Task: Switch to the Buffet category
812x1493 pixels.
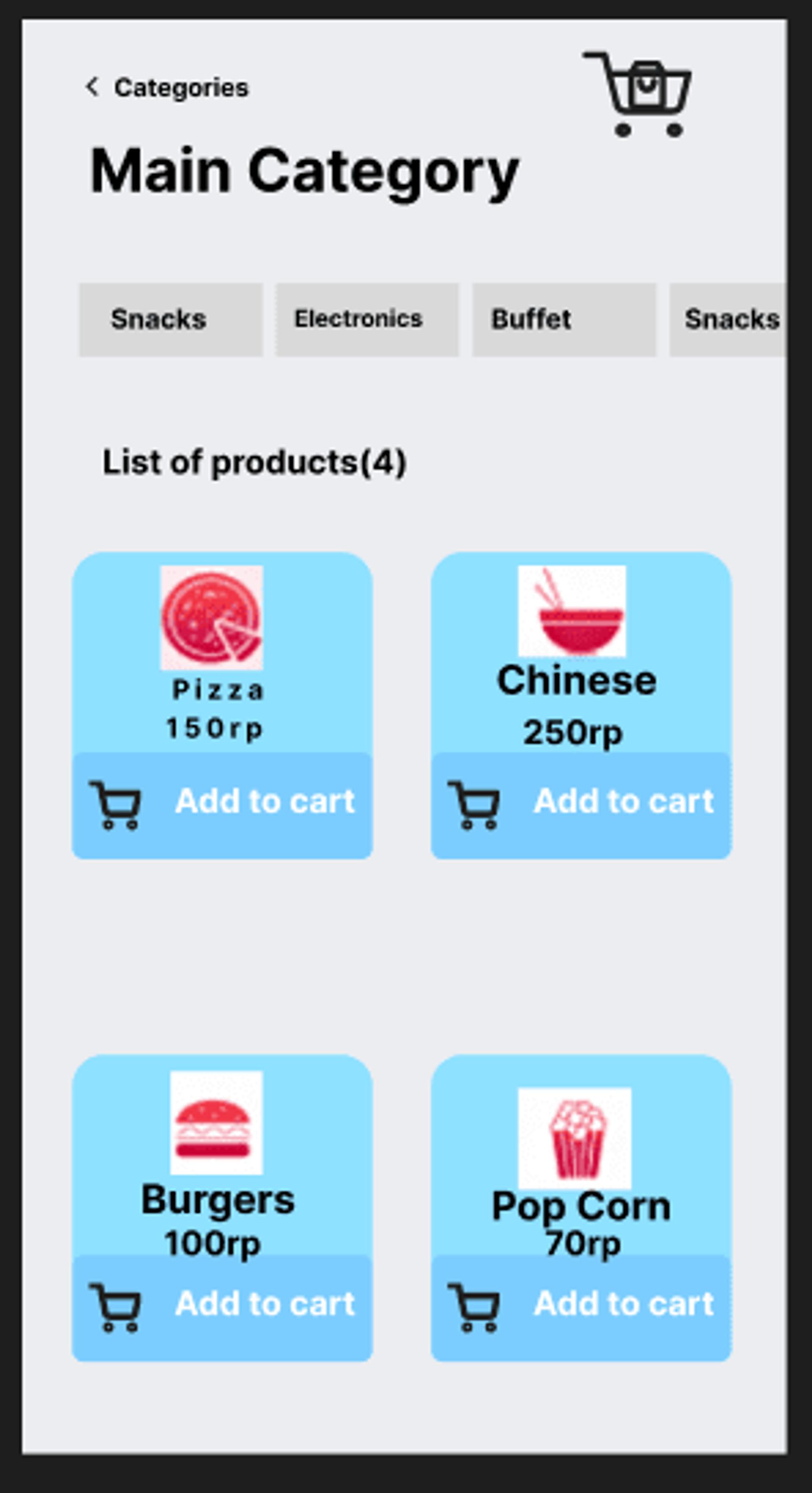Action: 563,319
